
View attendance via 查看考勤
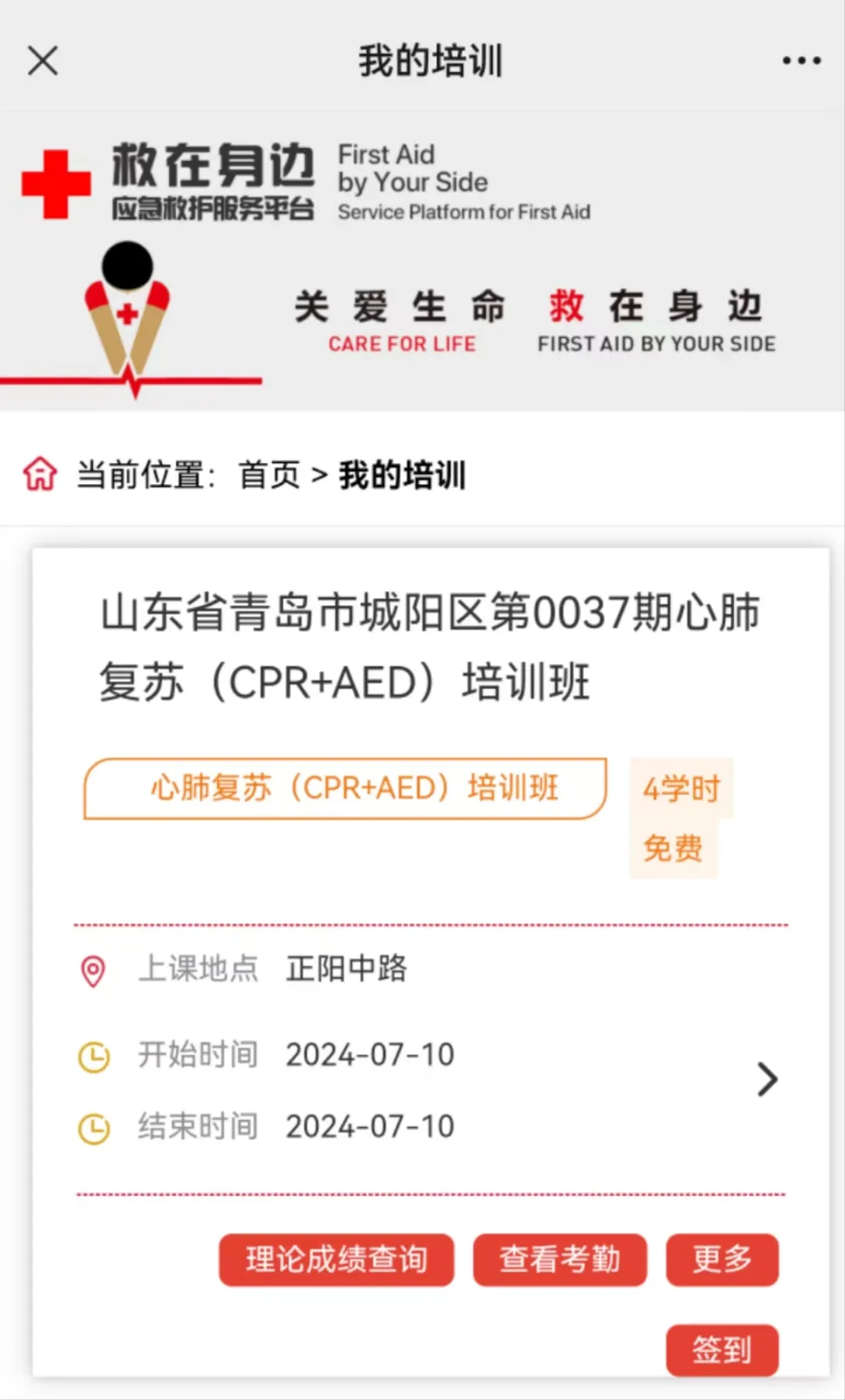559,1260
